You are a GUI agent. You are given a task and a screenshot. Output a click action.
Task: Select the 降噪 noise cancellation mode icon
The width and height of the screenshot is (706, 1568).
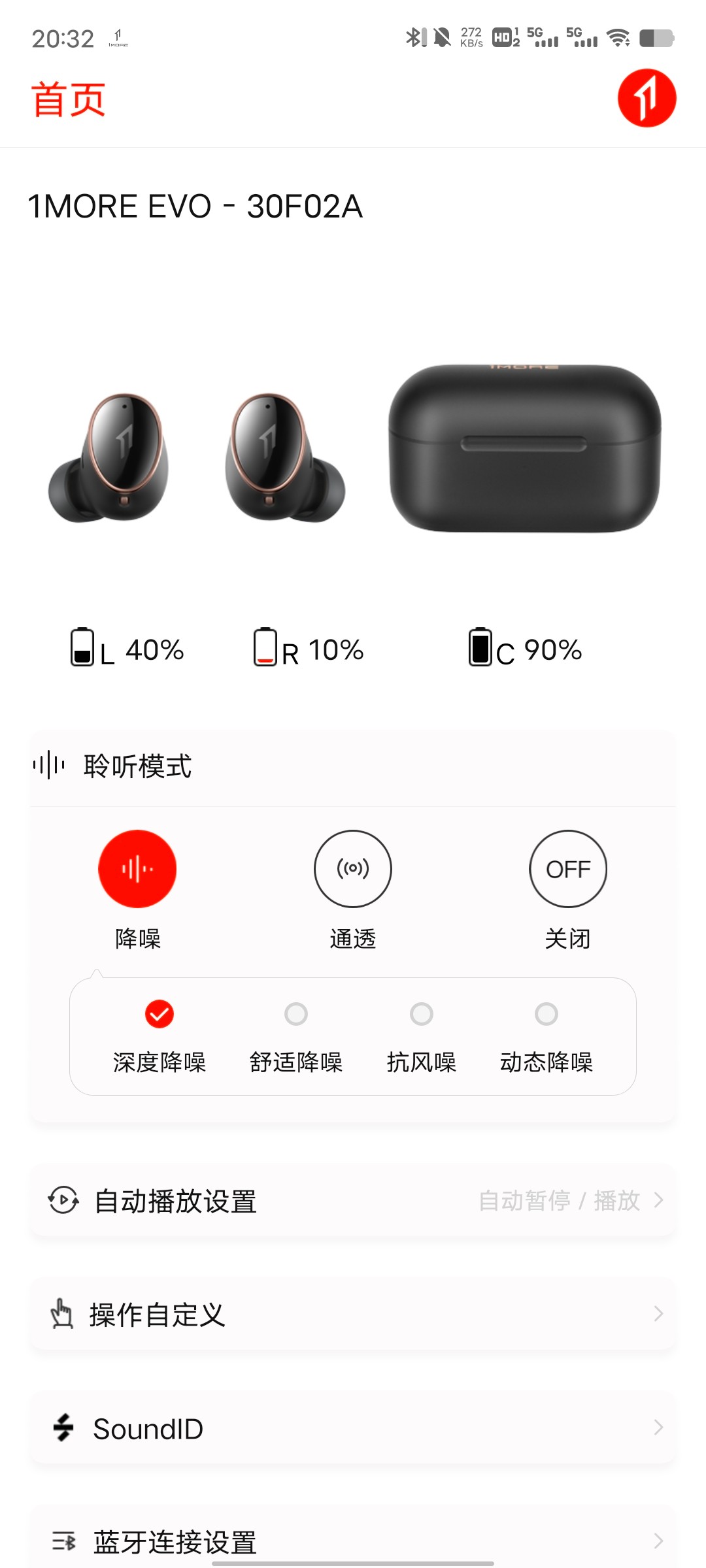[137, 868]
